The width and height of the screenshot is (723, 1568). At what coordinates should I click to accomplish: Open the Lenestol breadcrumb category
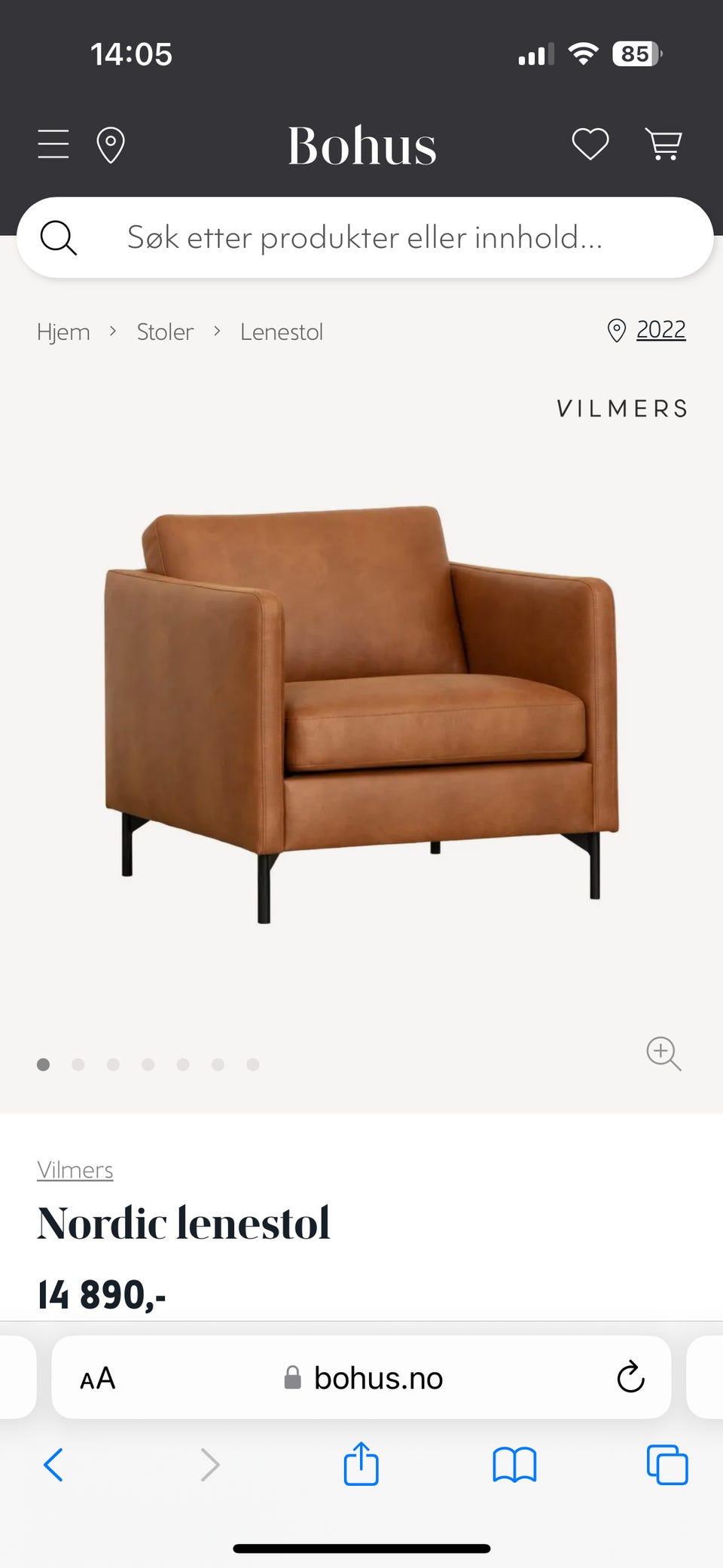(x=281, y=332)
